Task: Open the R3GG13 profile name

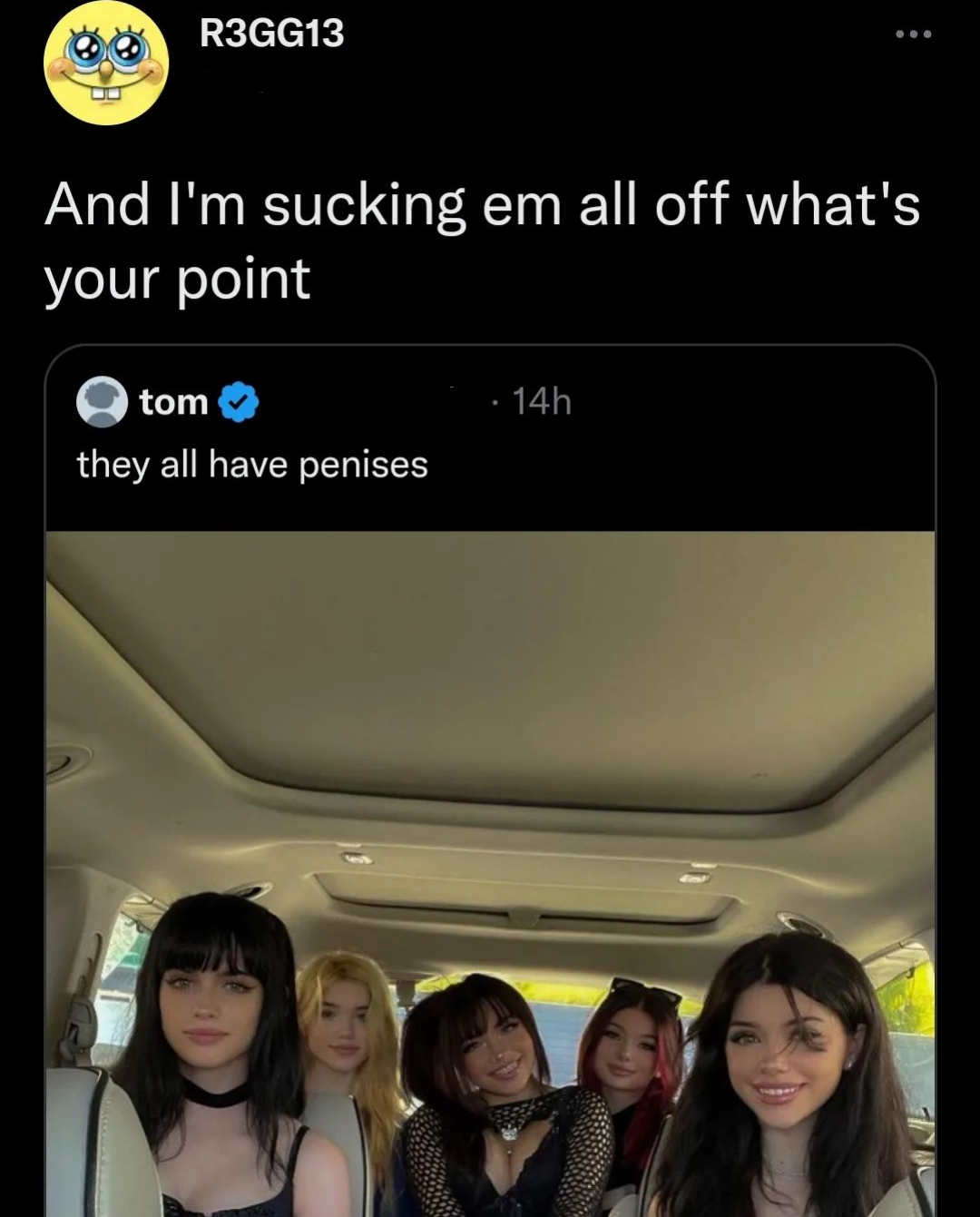Action: click(x=271, y=34)
